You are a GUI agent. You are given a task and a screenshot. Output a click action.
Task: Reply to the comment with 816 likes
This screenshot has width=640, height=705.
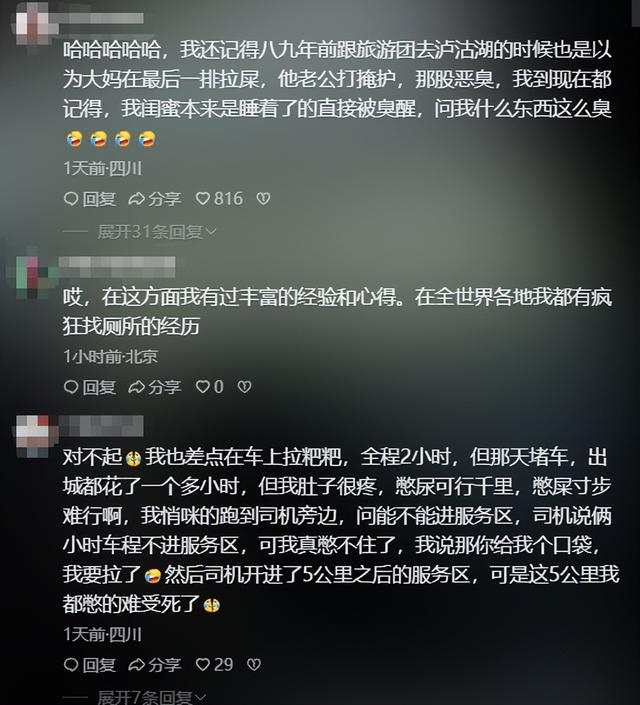[90, 199]
